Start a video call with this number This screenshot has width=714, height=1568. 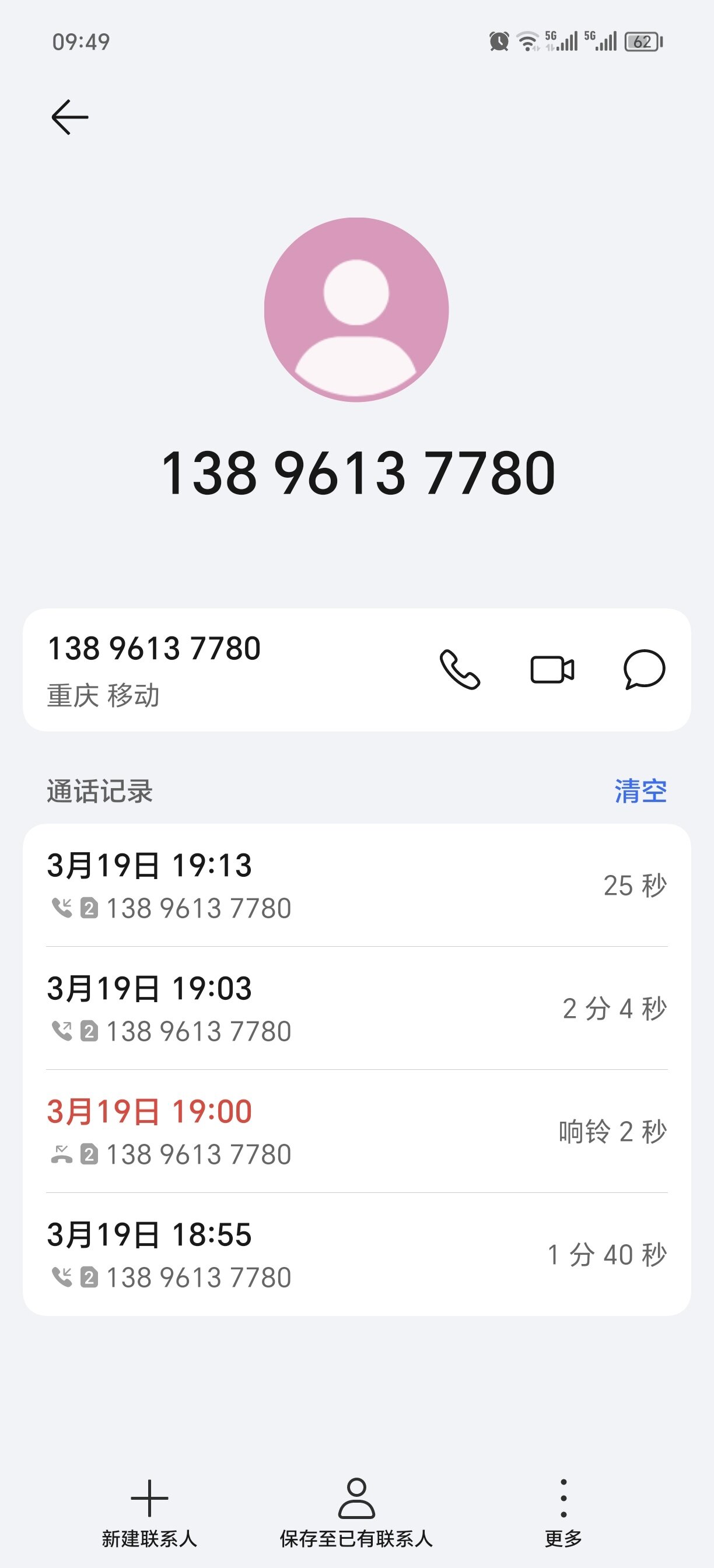point(552,670)
